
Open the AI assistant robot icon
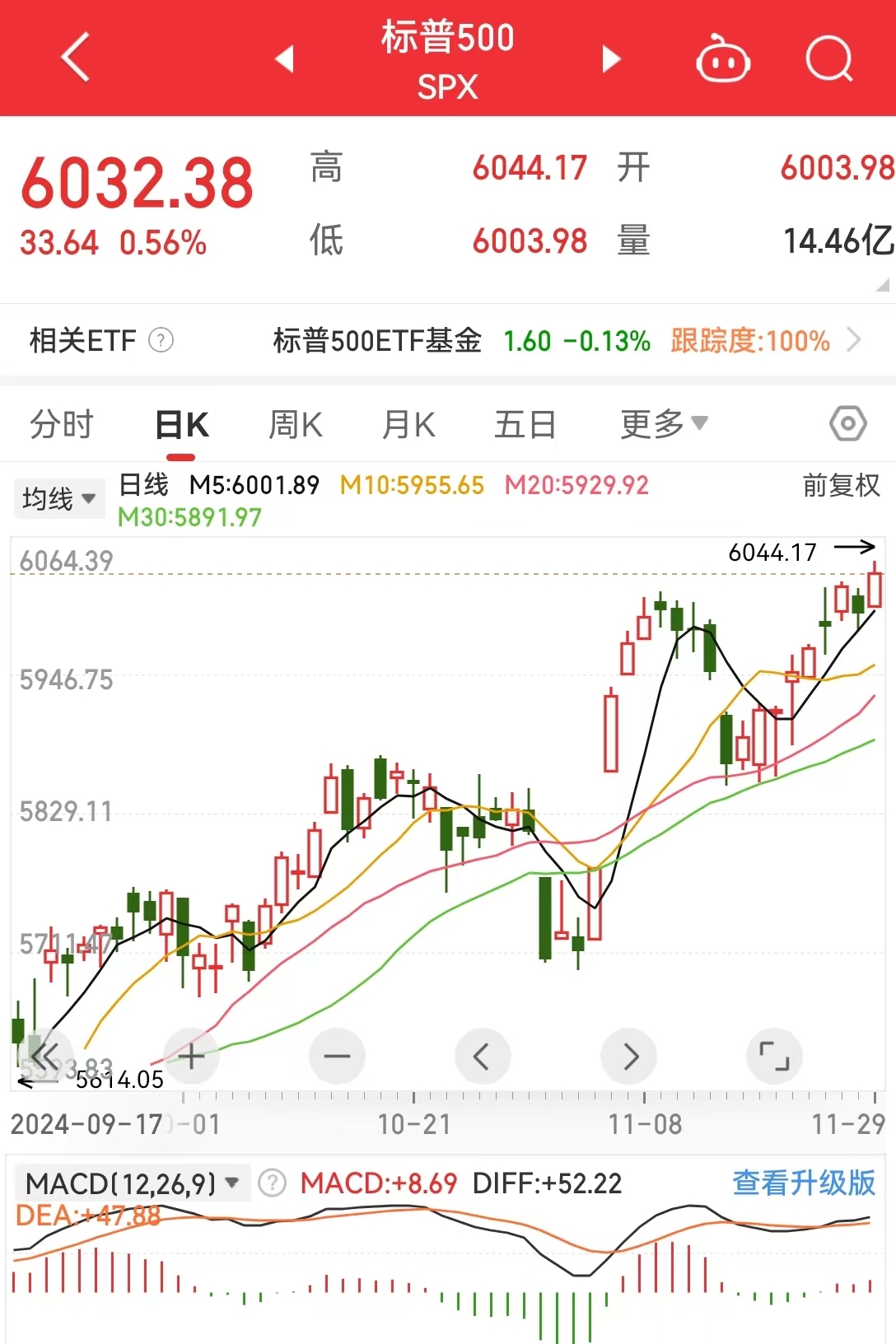tap(723, 59)
